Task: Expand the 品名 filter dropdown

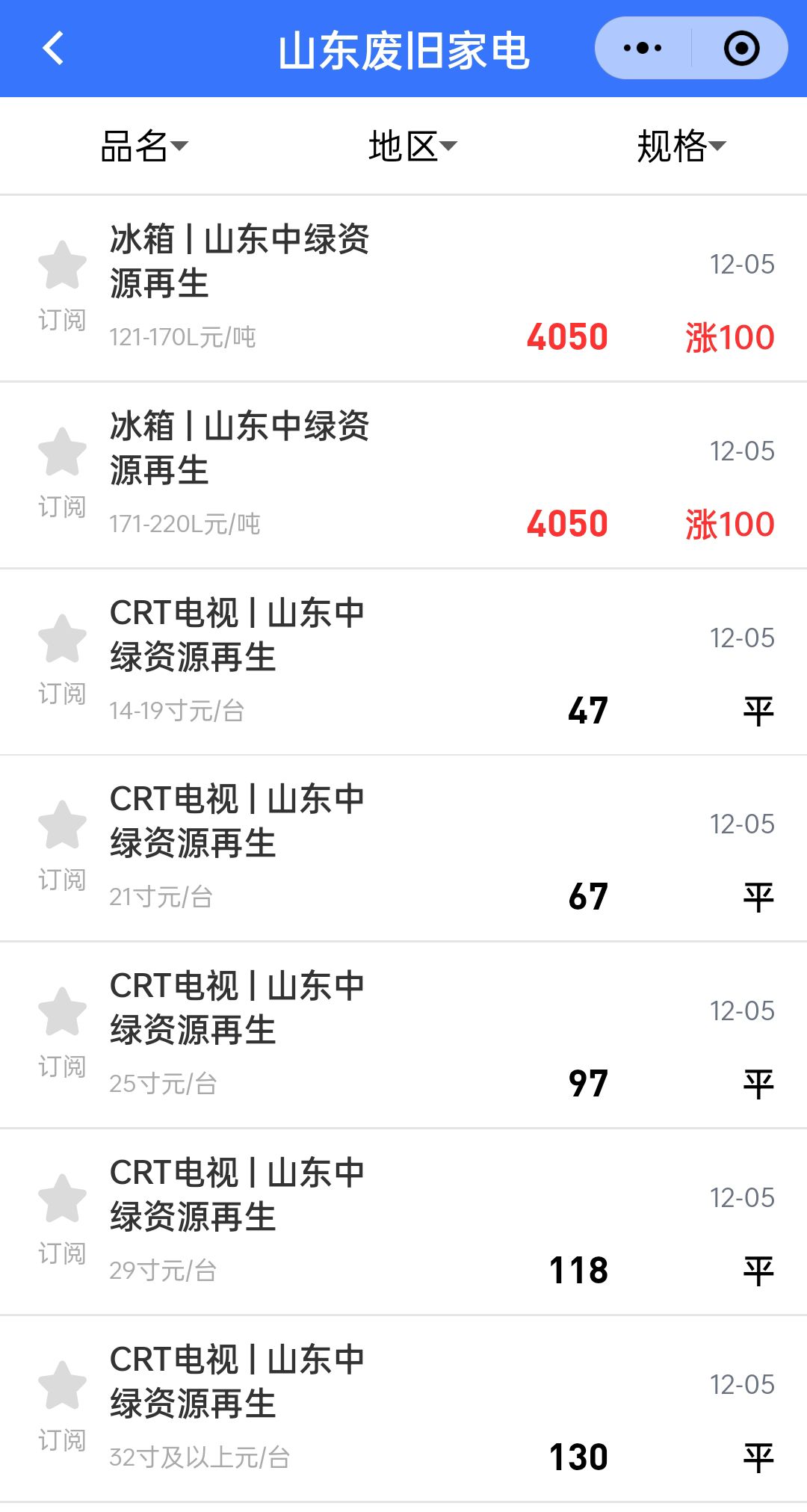Action: tap(144, 146)
